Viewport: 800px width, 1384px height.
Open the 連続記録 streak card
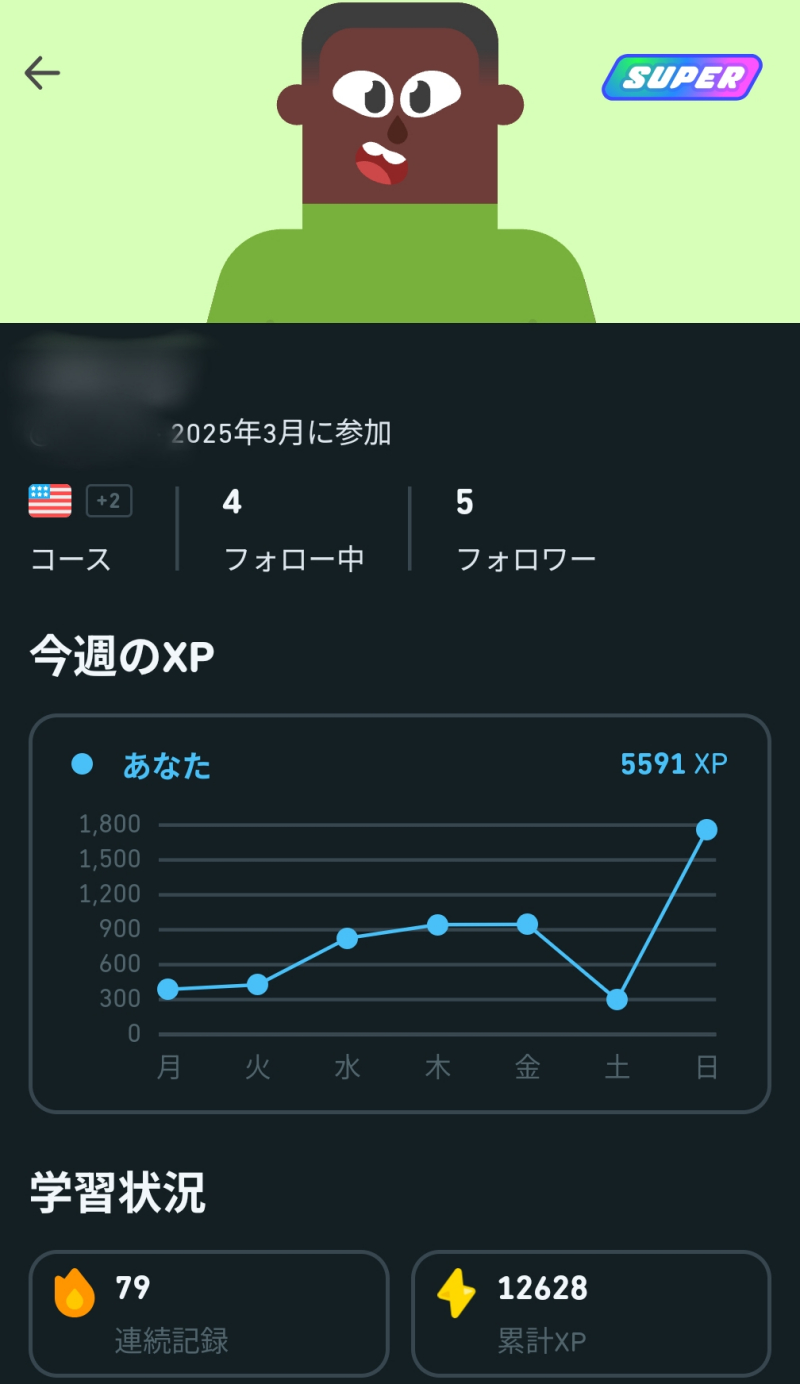208,1312
